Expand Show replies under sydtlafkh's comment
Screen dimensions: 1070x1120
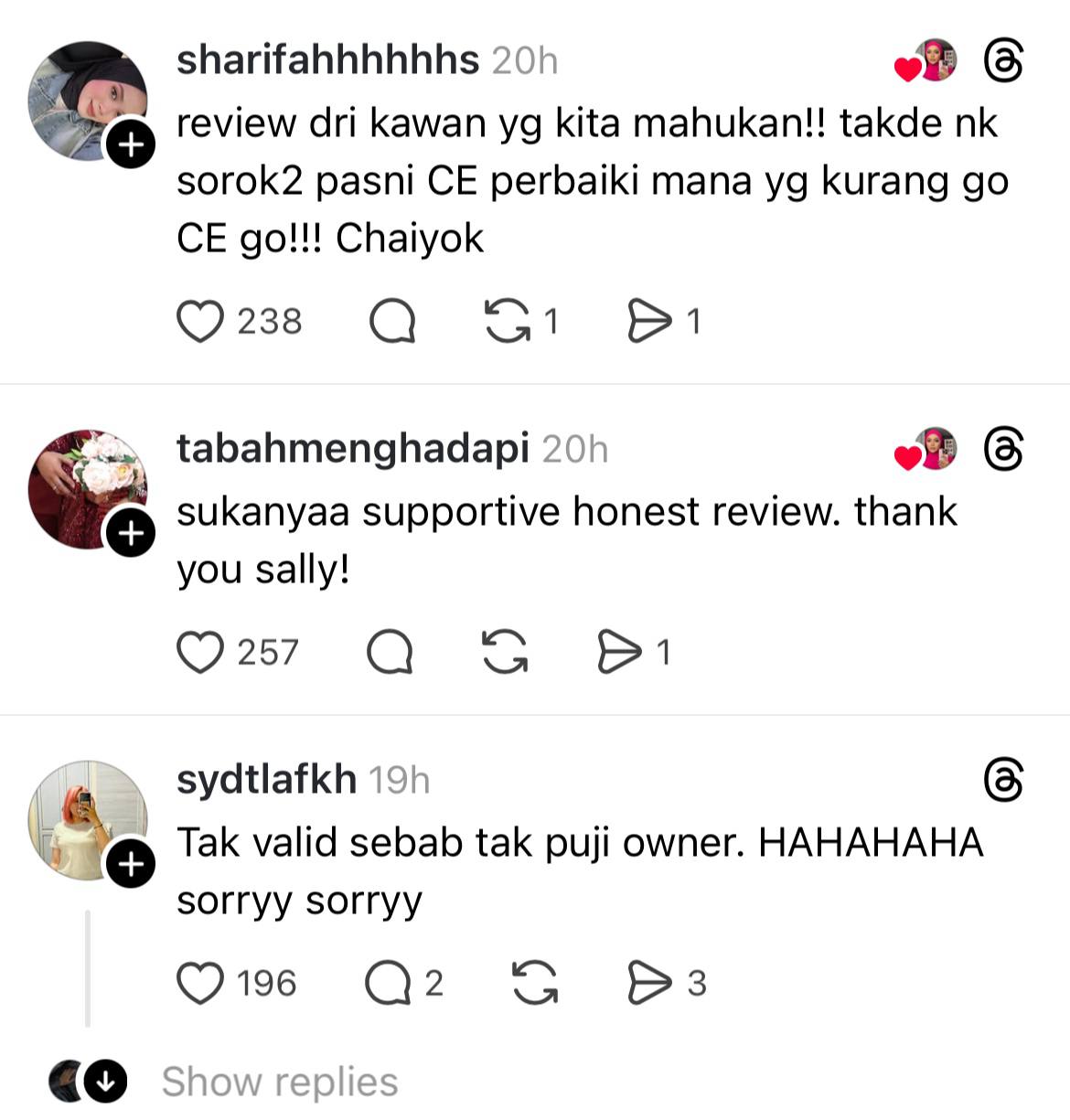point(279,1083)
